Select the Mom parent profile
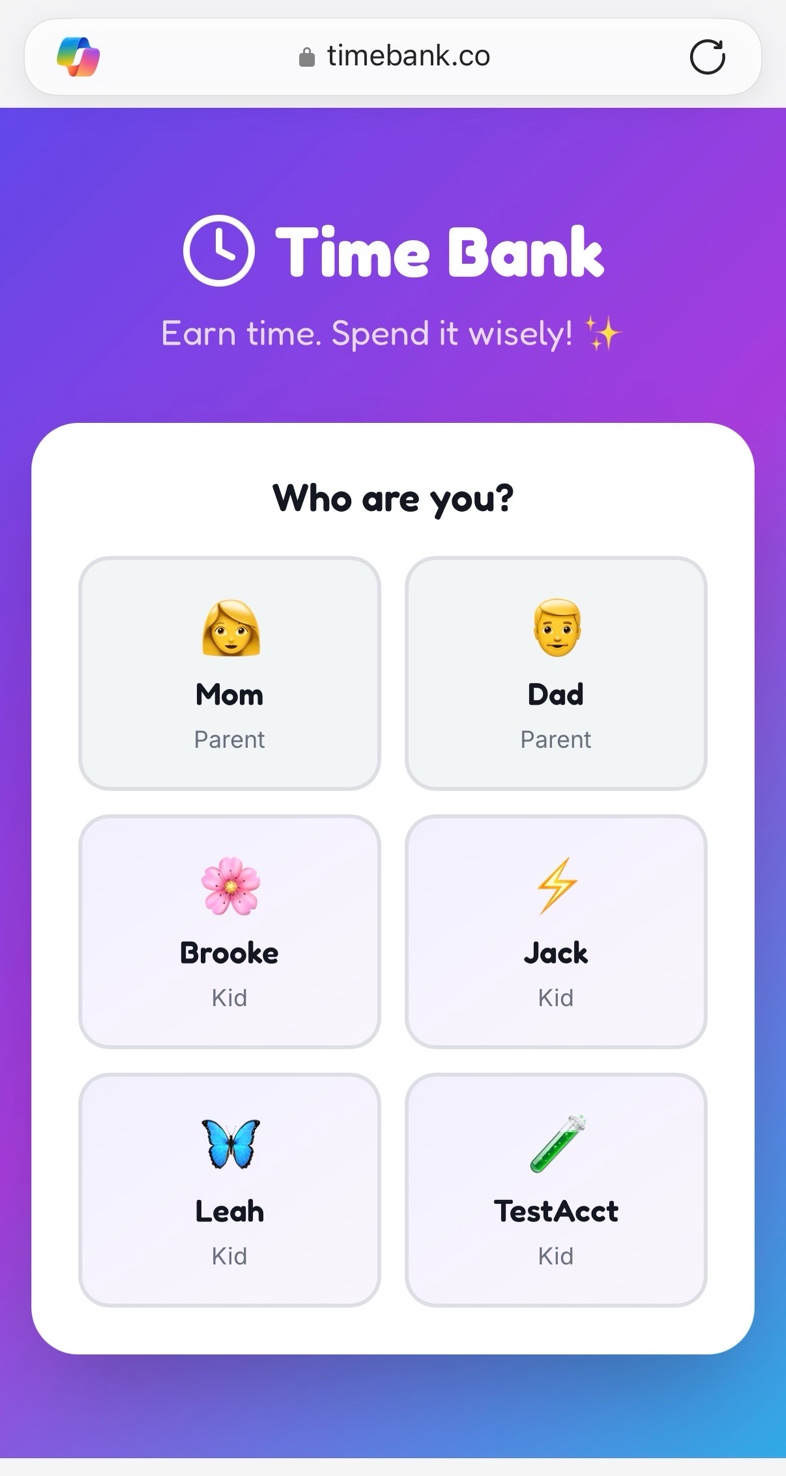 tap(230, 673)
